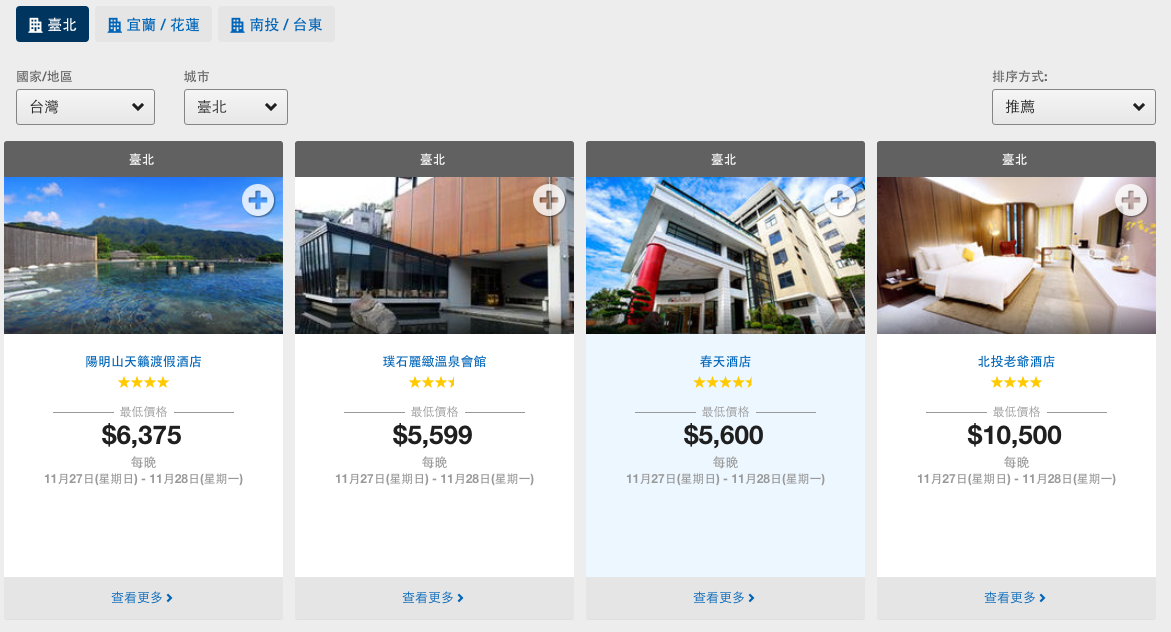Tap the plus icon on 北投老爺酒店 photo
The image size is (1171, 632).
[x=1131, y=200]
